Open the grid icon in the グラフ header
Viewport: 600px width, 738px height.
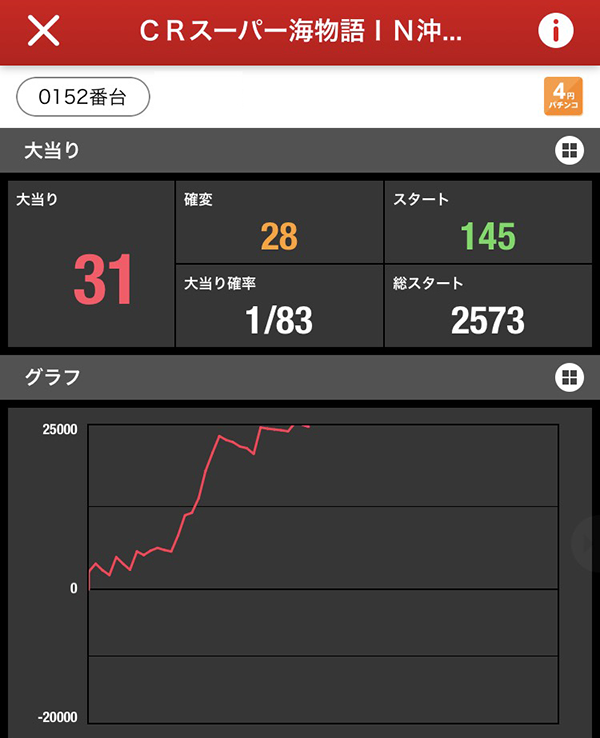point(568,377)
